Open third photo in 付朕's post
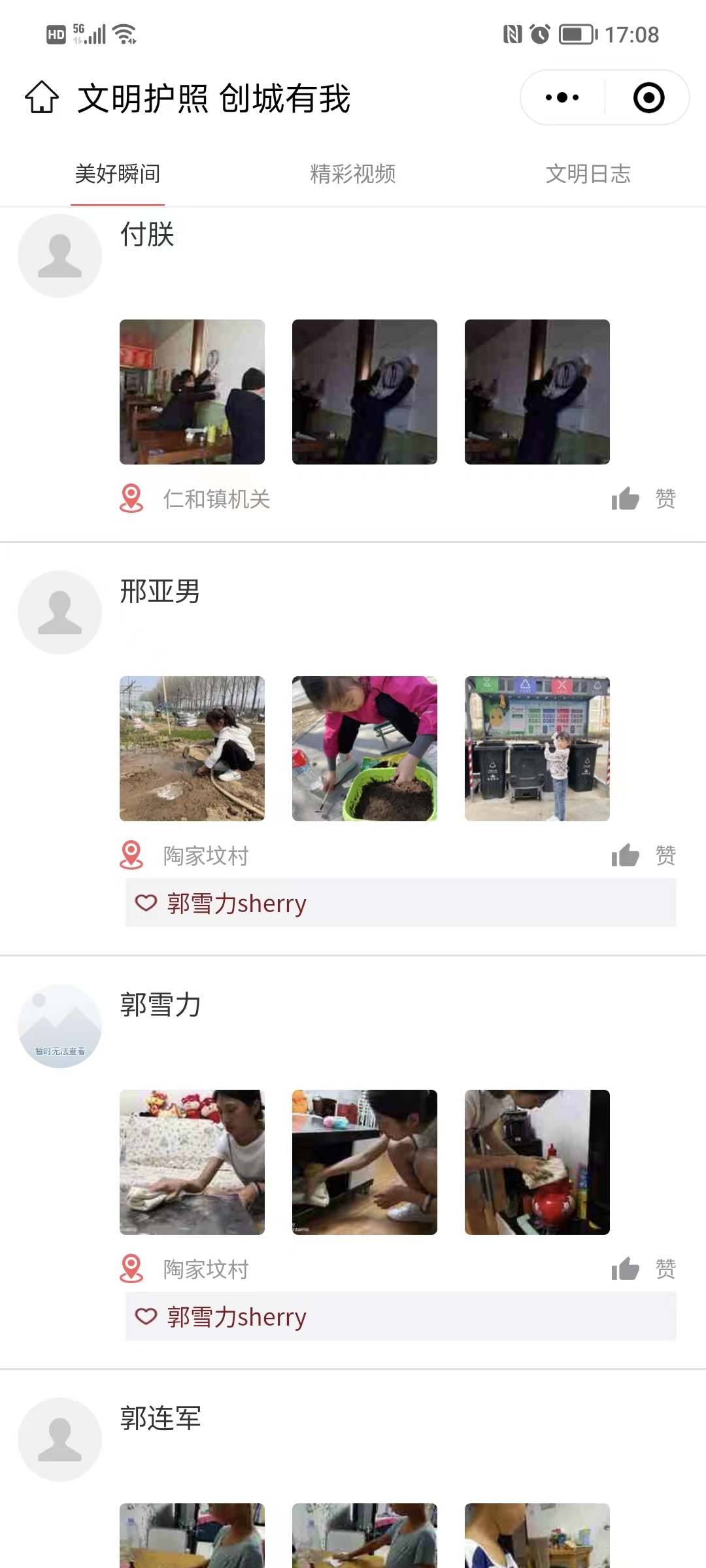Viewport: 706px width, 1568px height. point(537,392)
